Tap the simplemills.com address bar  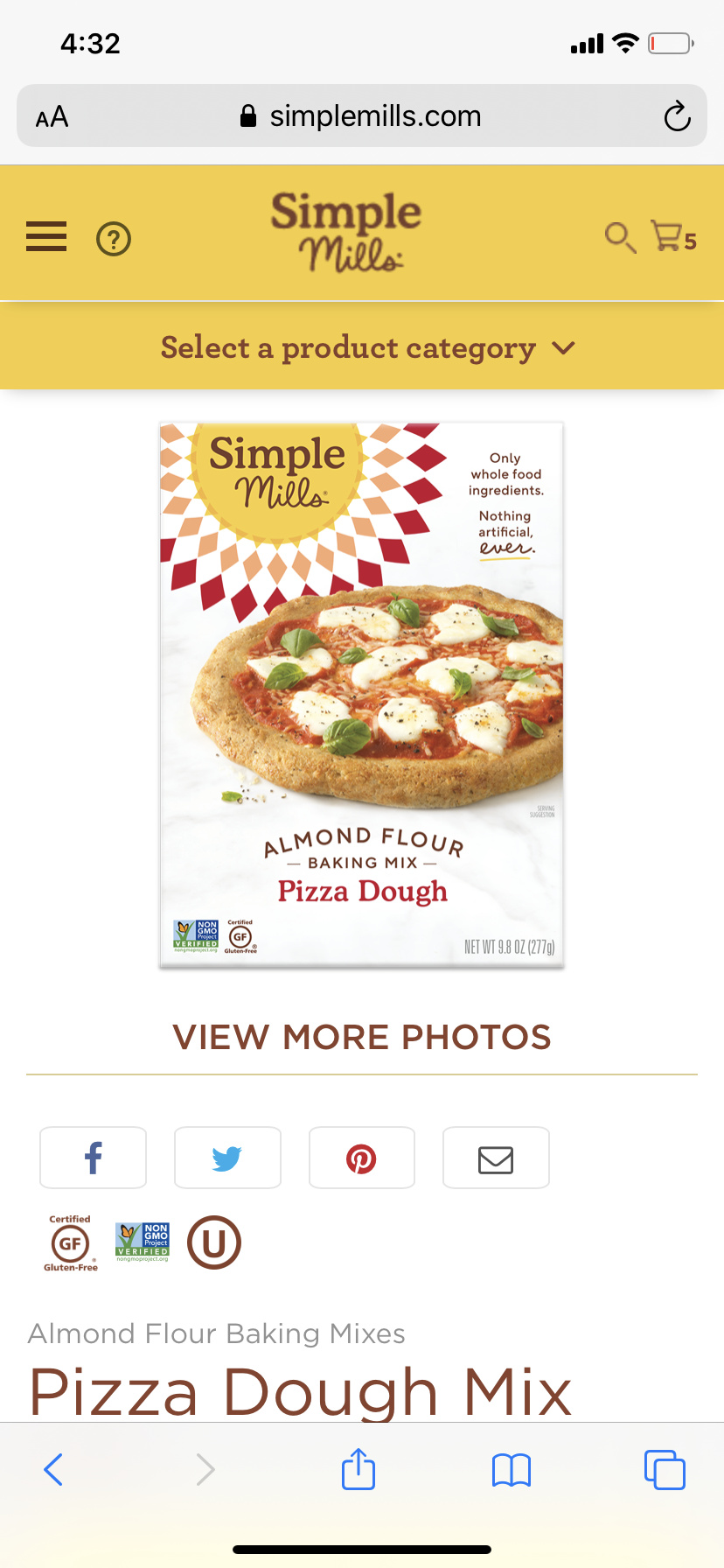(x=360, y=116)
